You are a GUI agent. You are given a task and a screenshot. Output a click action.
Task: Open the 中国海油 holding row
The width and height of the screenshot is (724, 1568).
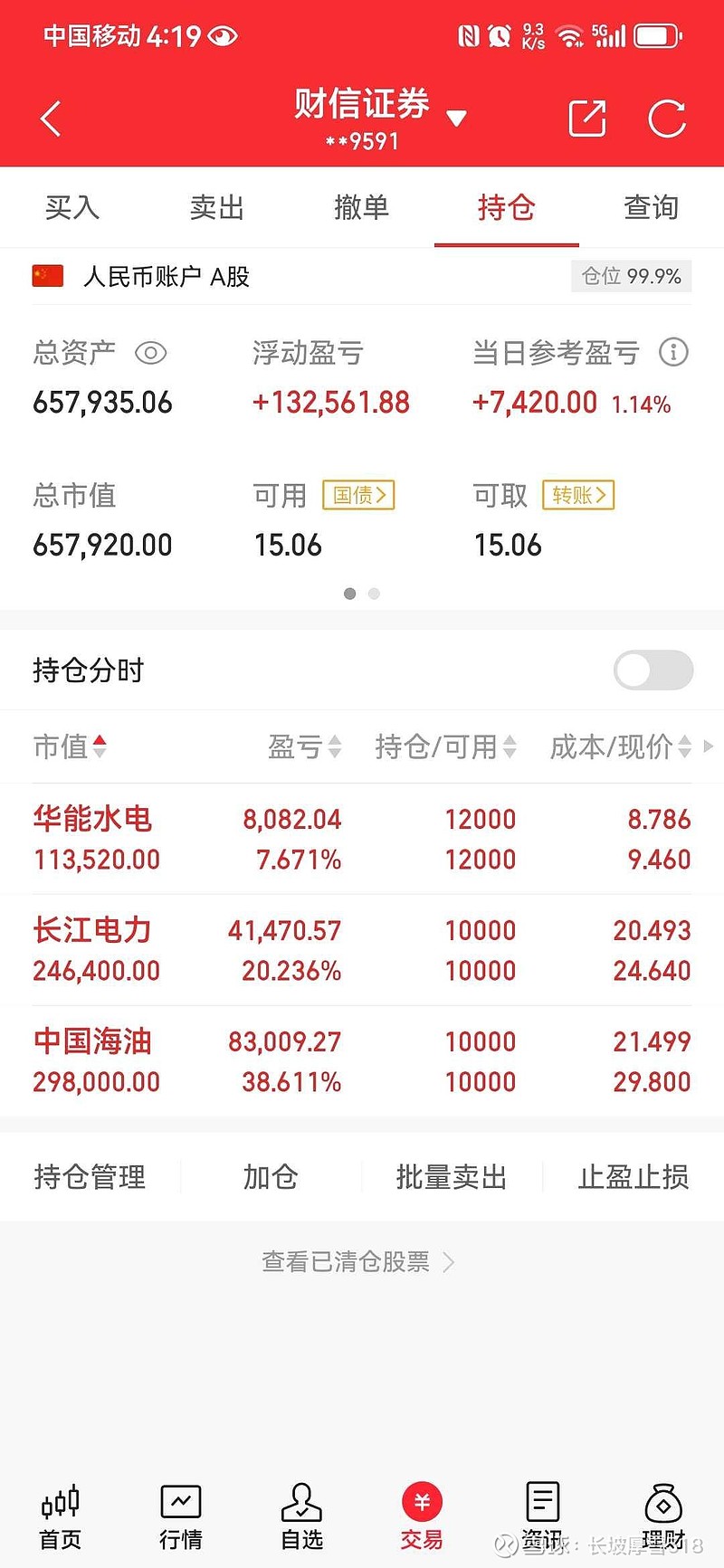(x=362, y=1061)
